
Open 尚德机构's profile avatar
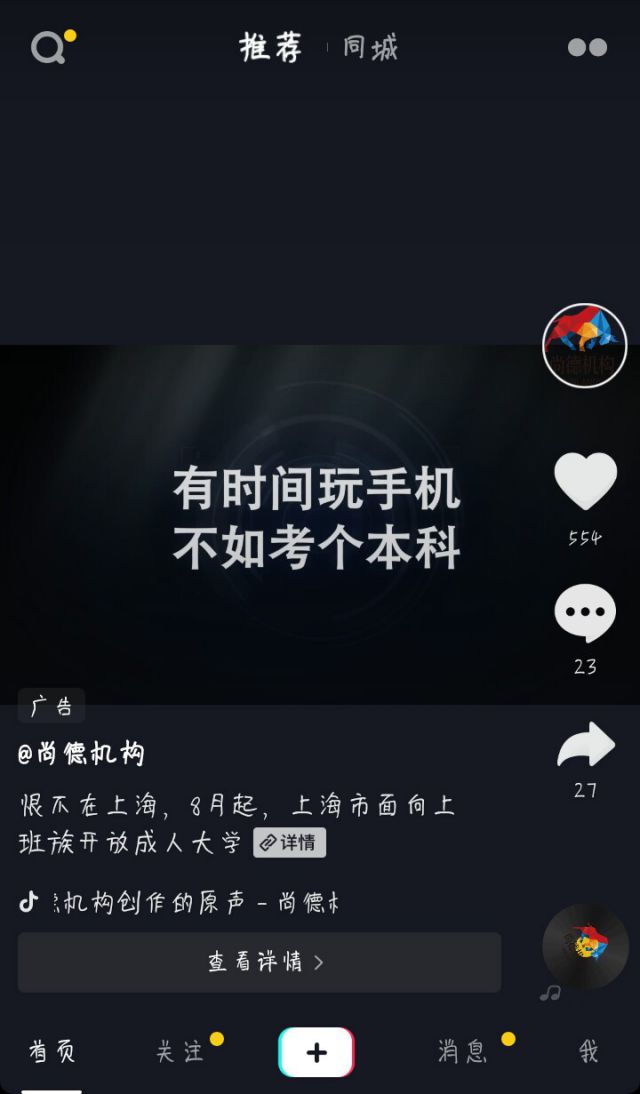coord(585,346)
